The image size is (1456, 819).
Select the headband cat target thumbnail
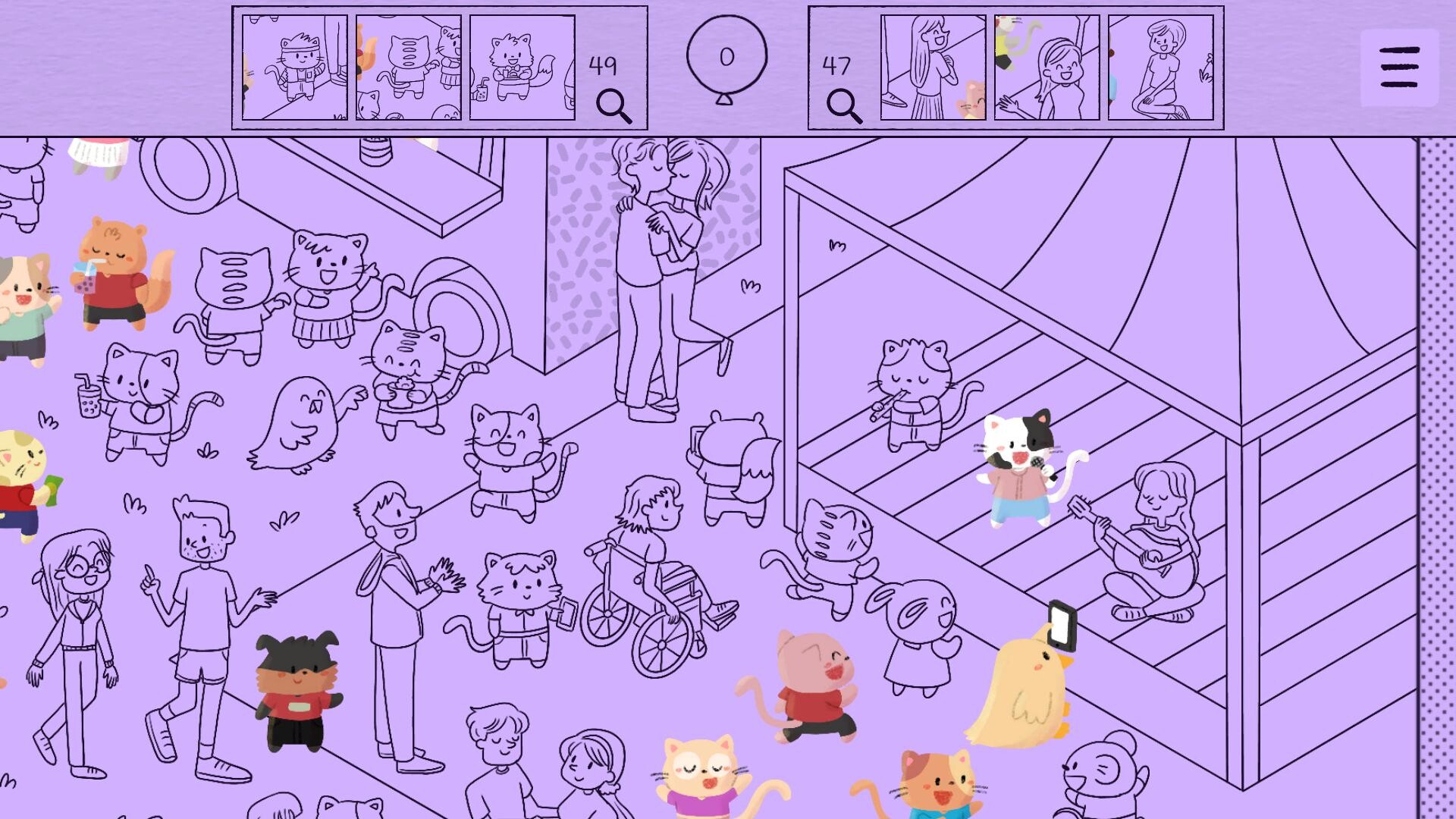click(295, 67)
